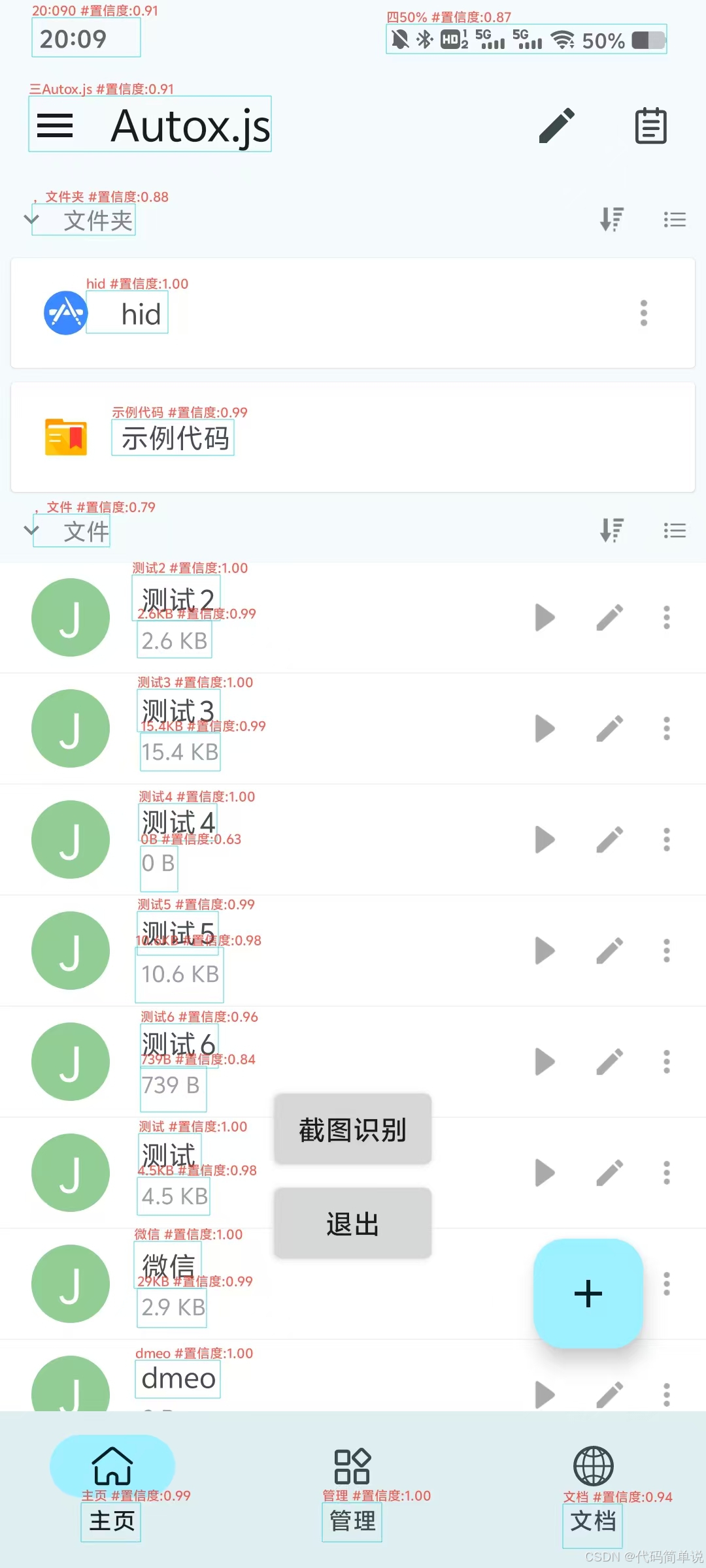Click the 退出 button
This screenshot has width=706, height=1568.
click(x=352, y=1223)
